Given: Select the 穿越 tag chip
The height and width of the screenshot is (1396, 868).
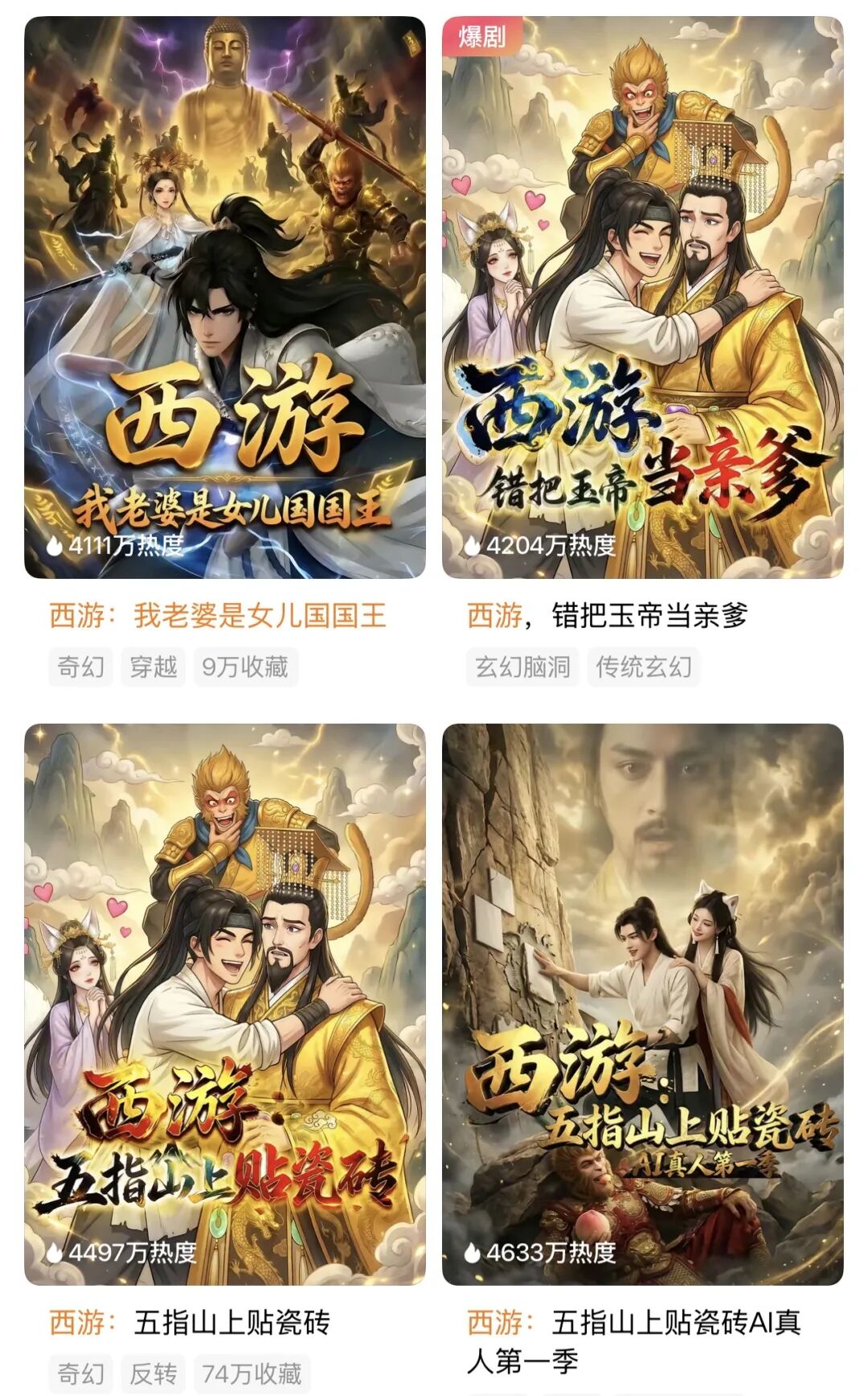Looking at the screenshot, I should (154, 667).
